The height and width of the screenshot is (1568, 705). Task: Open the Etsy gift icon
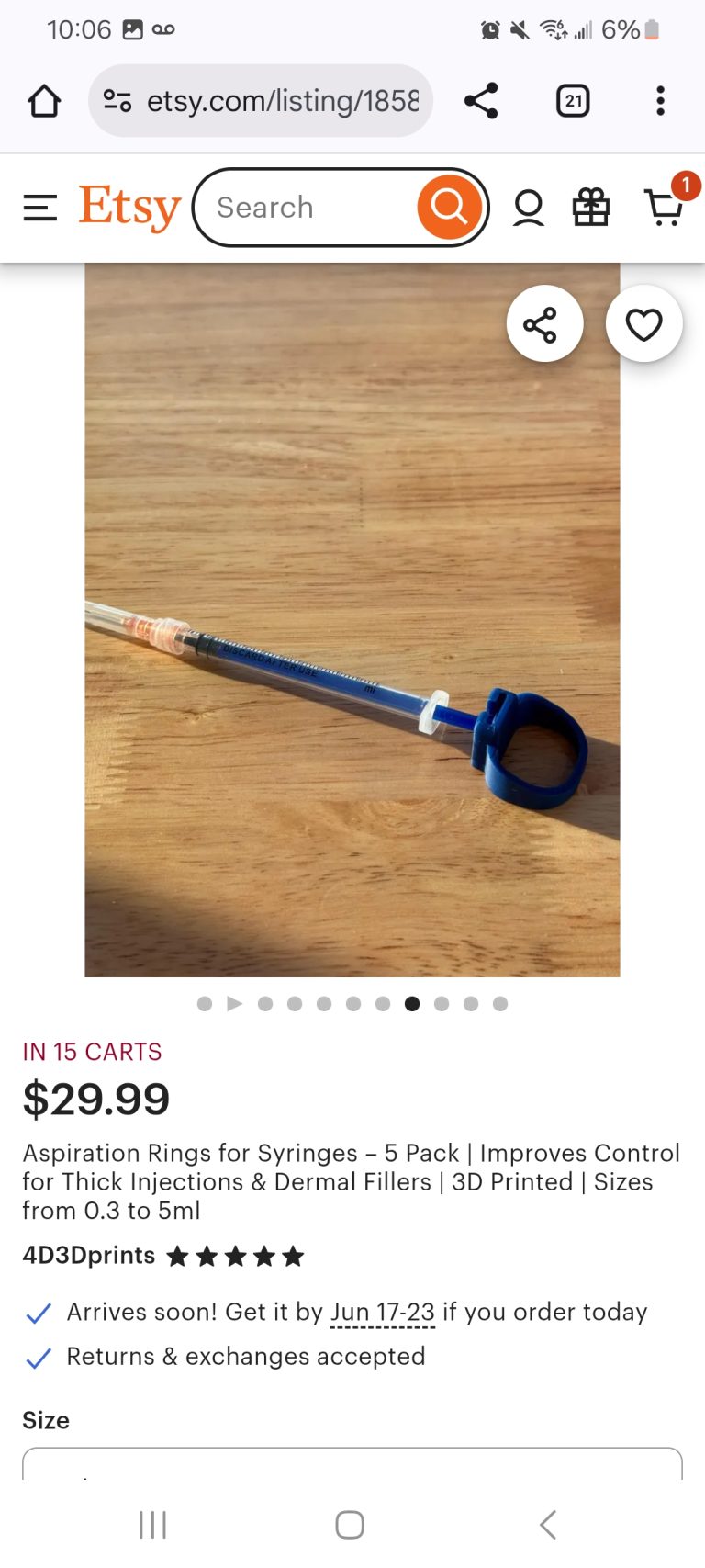pos(591,208)
